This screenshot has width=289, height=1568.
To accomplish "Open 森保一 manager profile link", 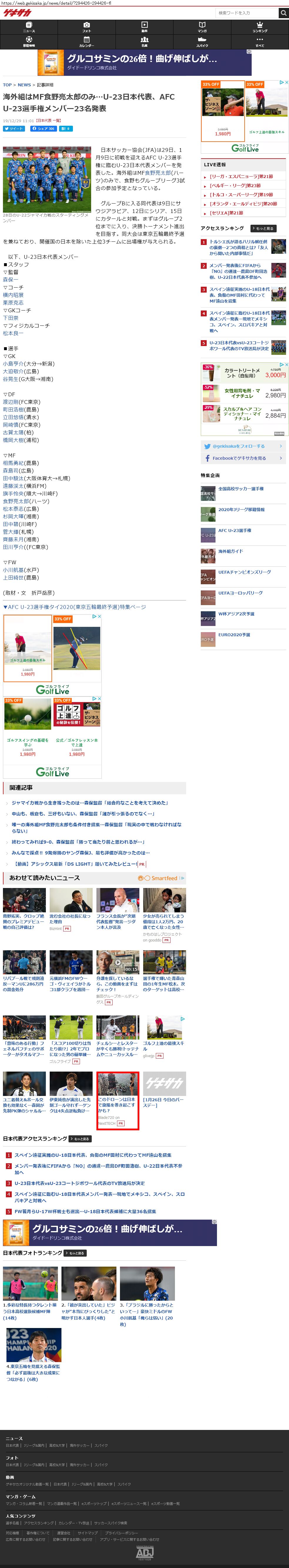I will [11, 279].
